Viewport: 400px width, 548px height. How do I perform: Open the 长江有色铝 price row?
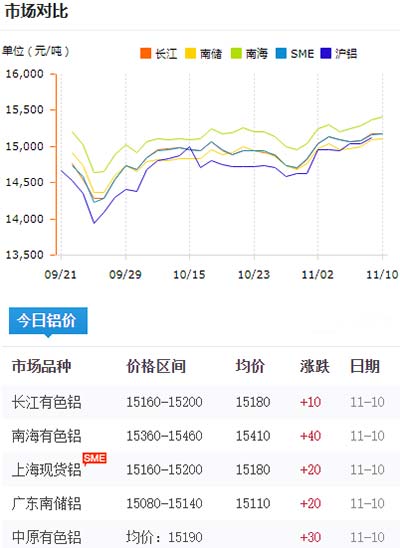pos(200,402)
